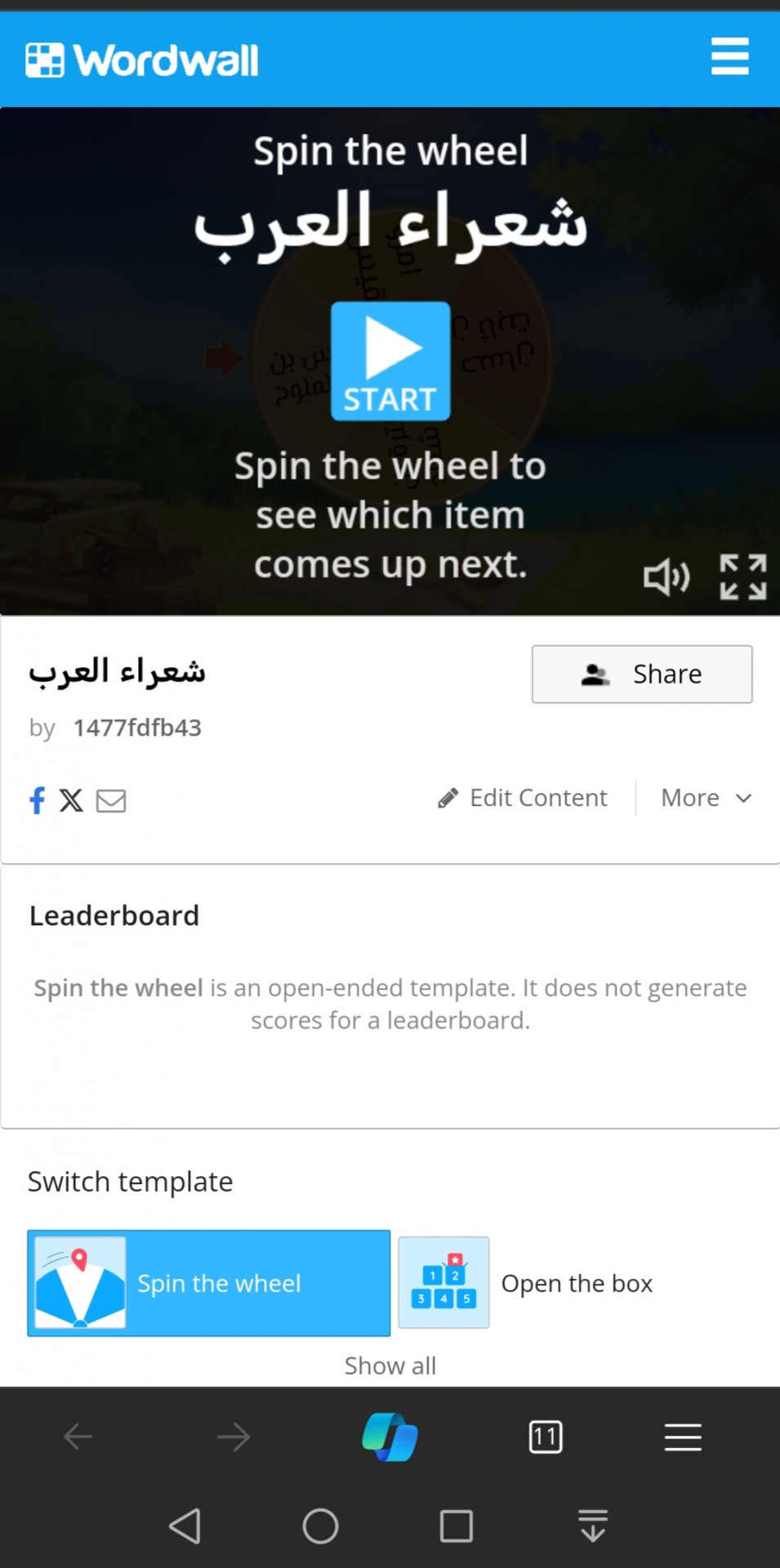Open the Copilot button in browser bar
The width and height of the screenshot is (780, 1568).
[390, 1437]
